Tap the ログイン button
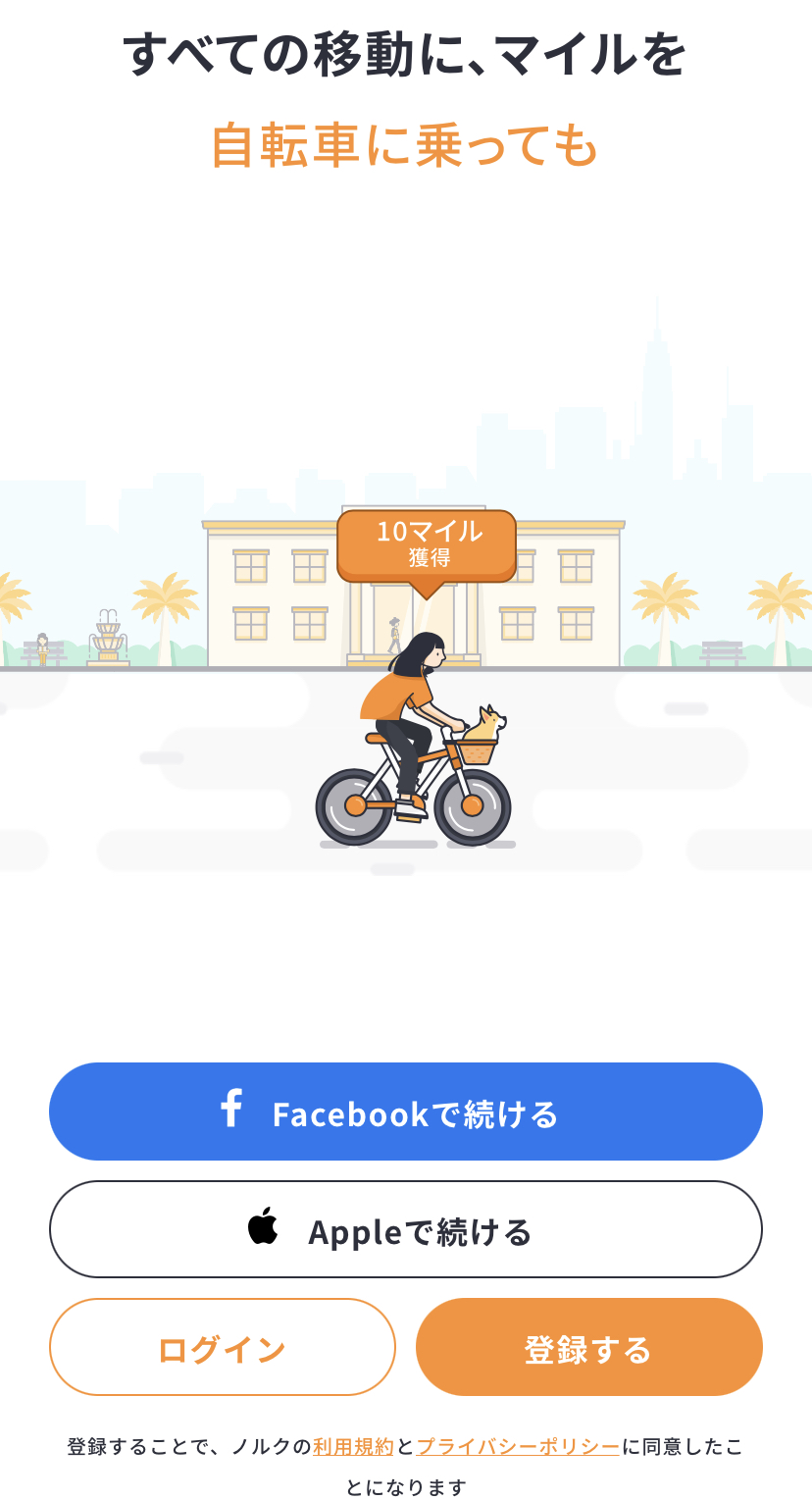The width and height of the screenshot is (812, 1500). pos(223,1347)
